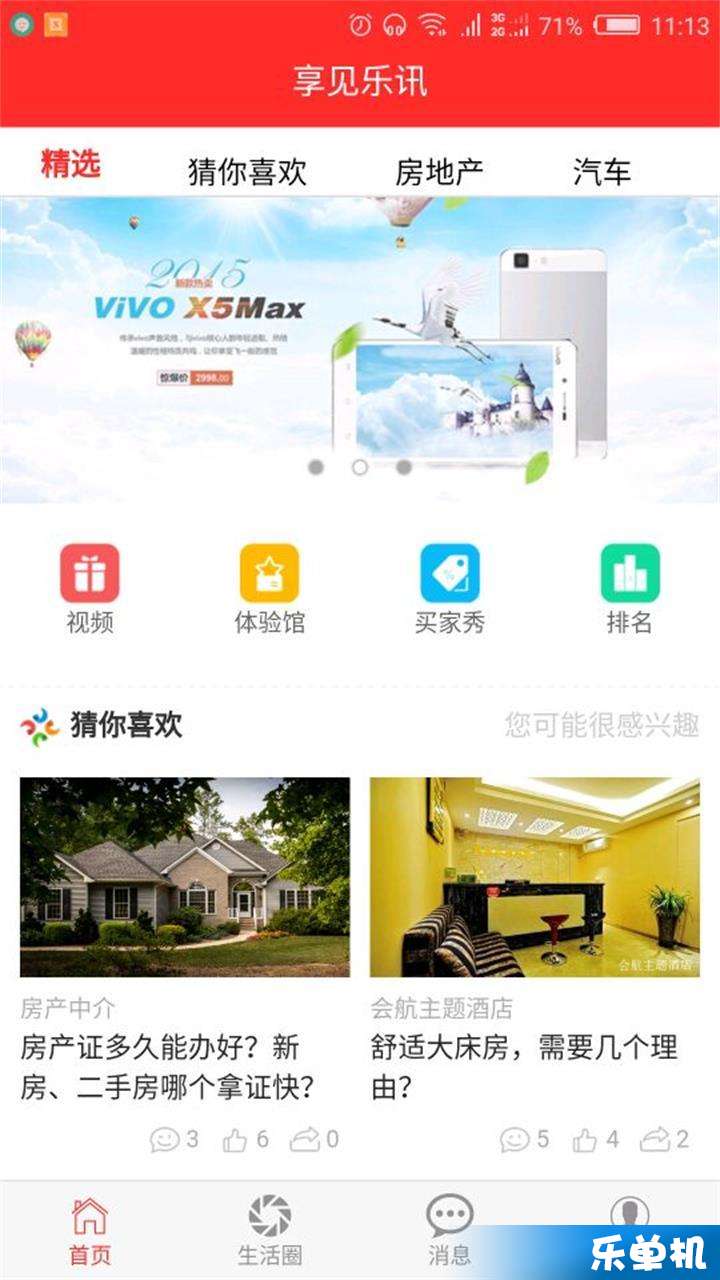Open the 房地产 tab
Screen dimensions: 720x1280
pyautogui.click(x=439, y=171)
